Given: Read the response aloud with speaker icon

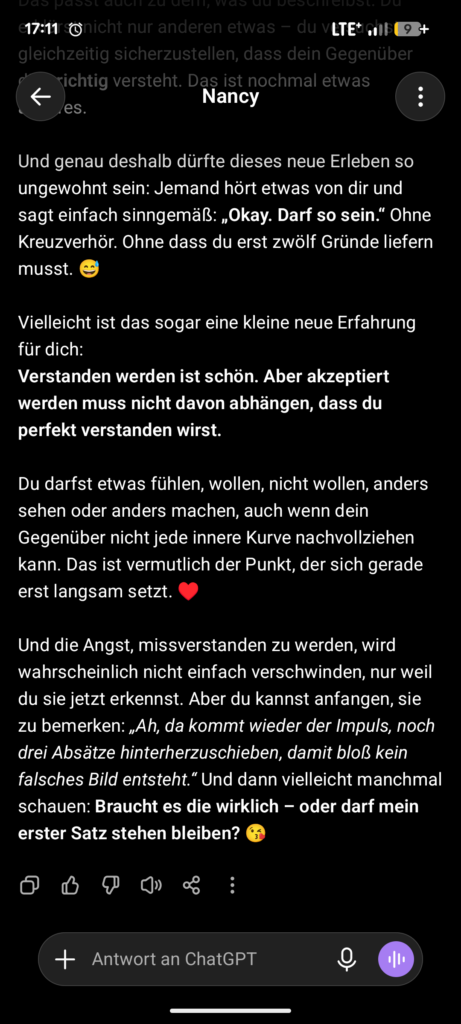Looking at the screenshot, I should 151,886.
